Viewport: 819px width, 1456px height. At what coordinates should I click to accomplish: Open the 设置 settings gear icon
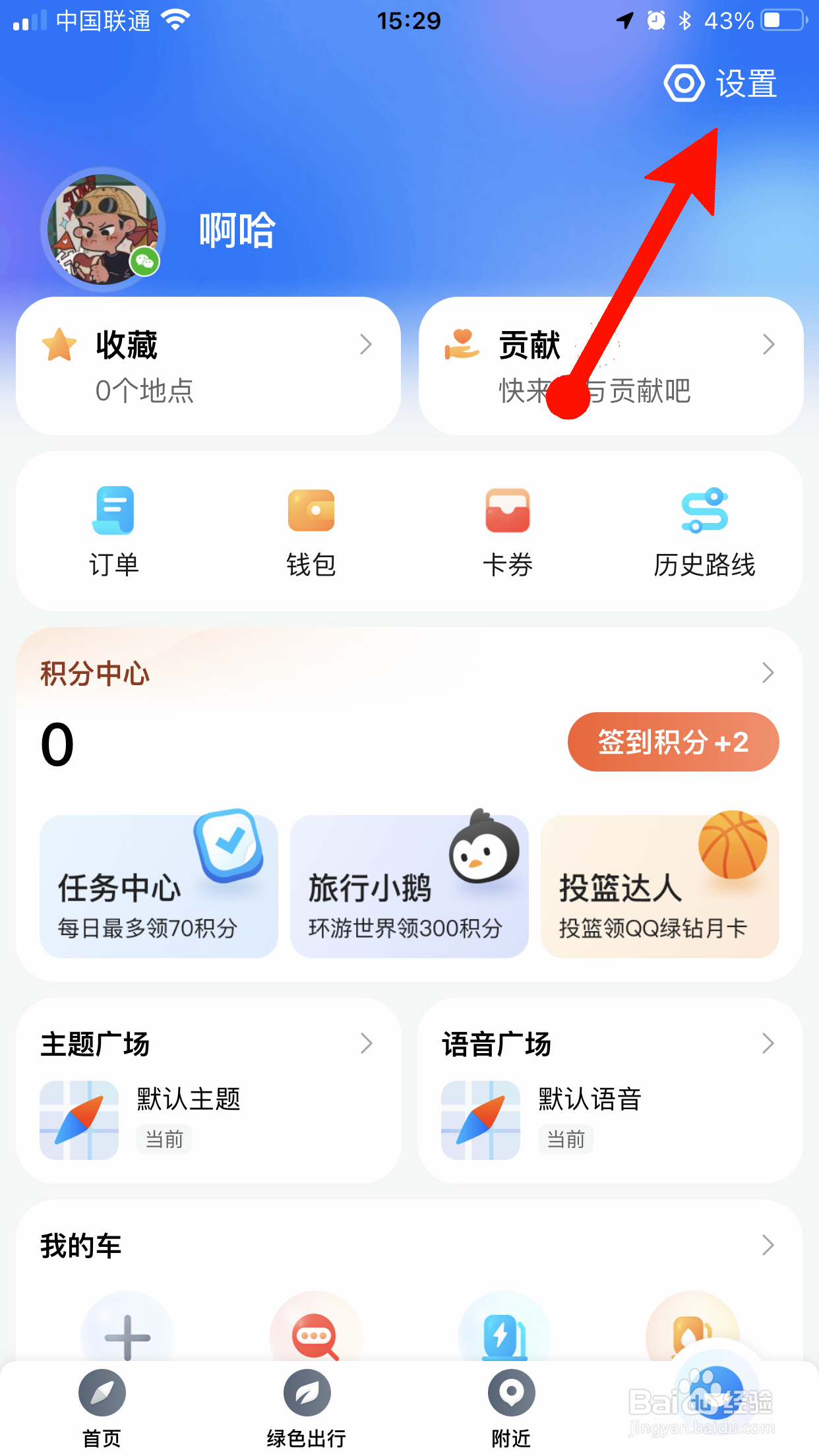(684, 83)
